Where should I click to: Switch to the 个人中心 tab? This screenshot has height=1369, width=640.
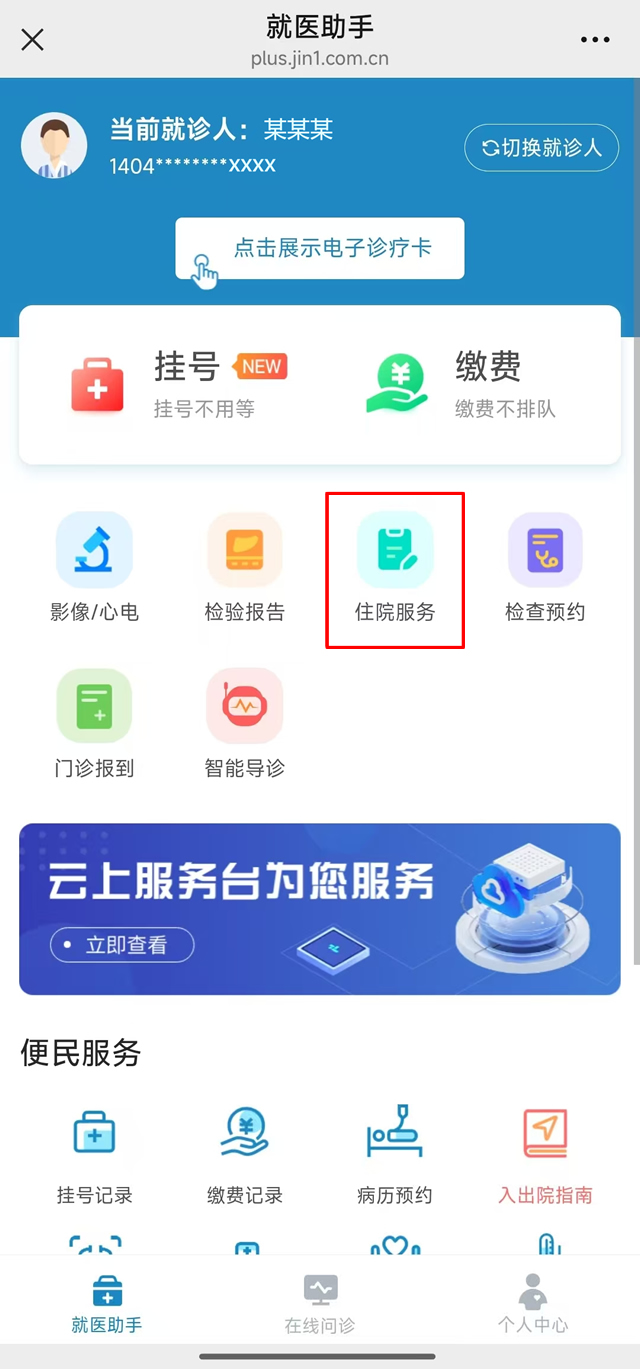[x=533, y=1304]
